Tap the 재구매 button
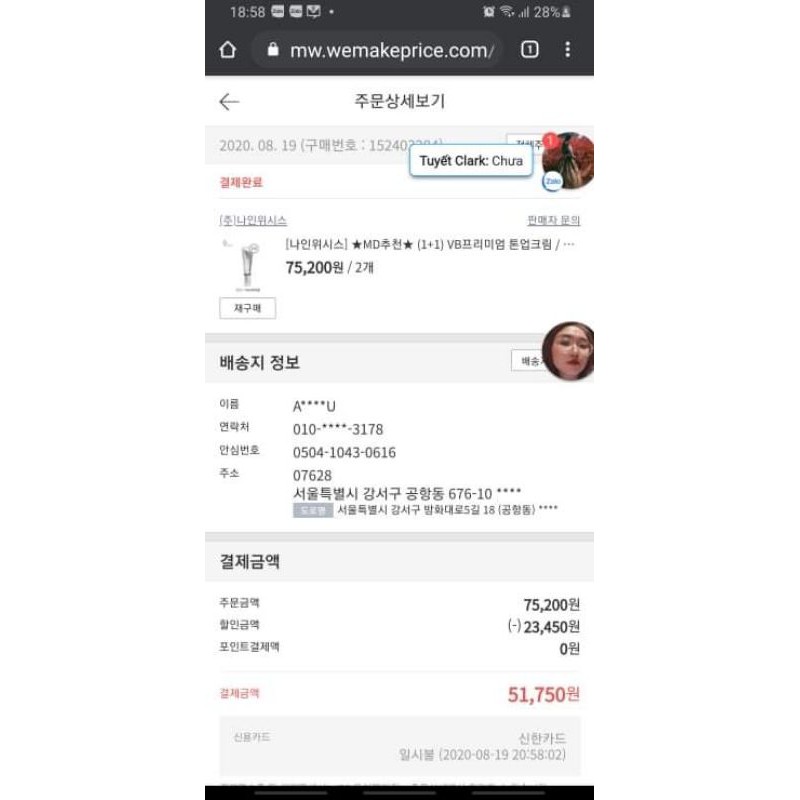800x800 pixels. tap(247, 308)
